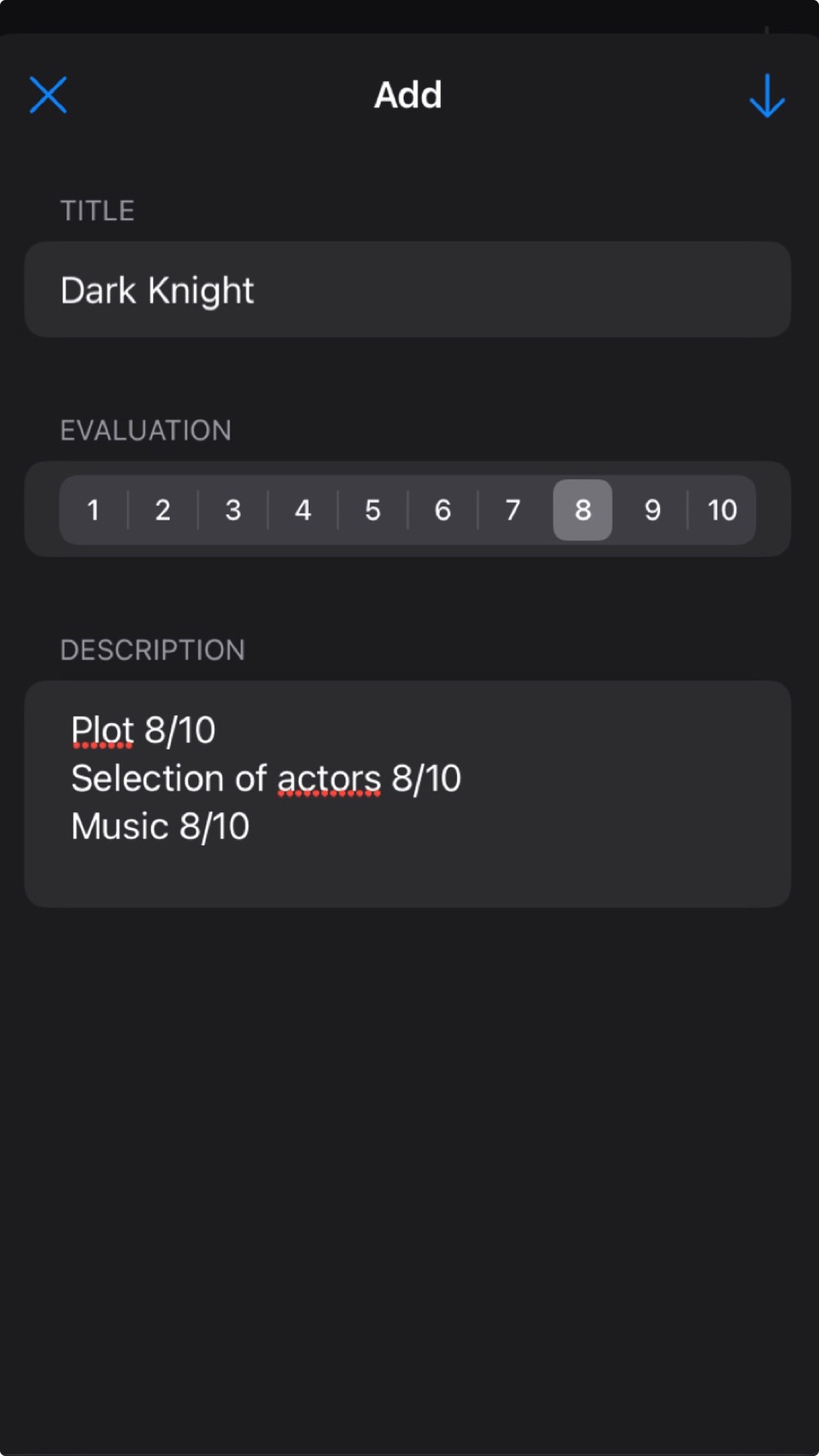819x1456 pixels.
Task: Close the Add screen
Action: tap(48, 95)
